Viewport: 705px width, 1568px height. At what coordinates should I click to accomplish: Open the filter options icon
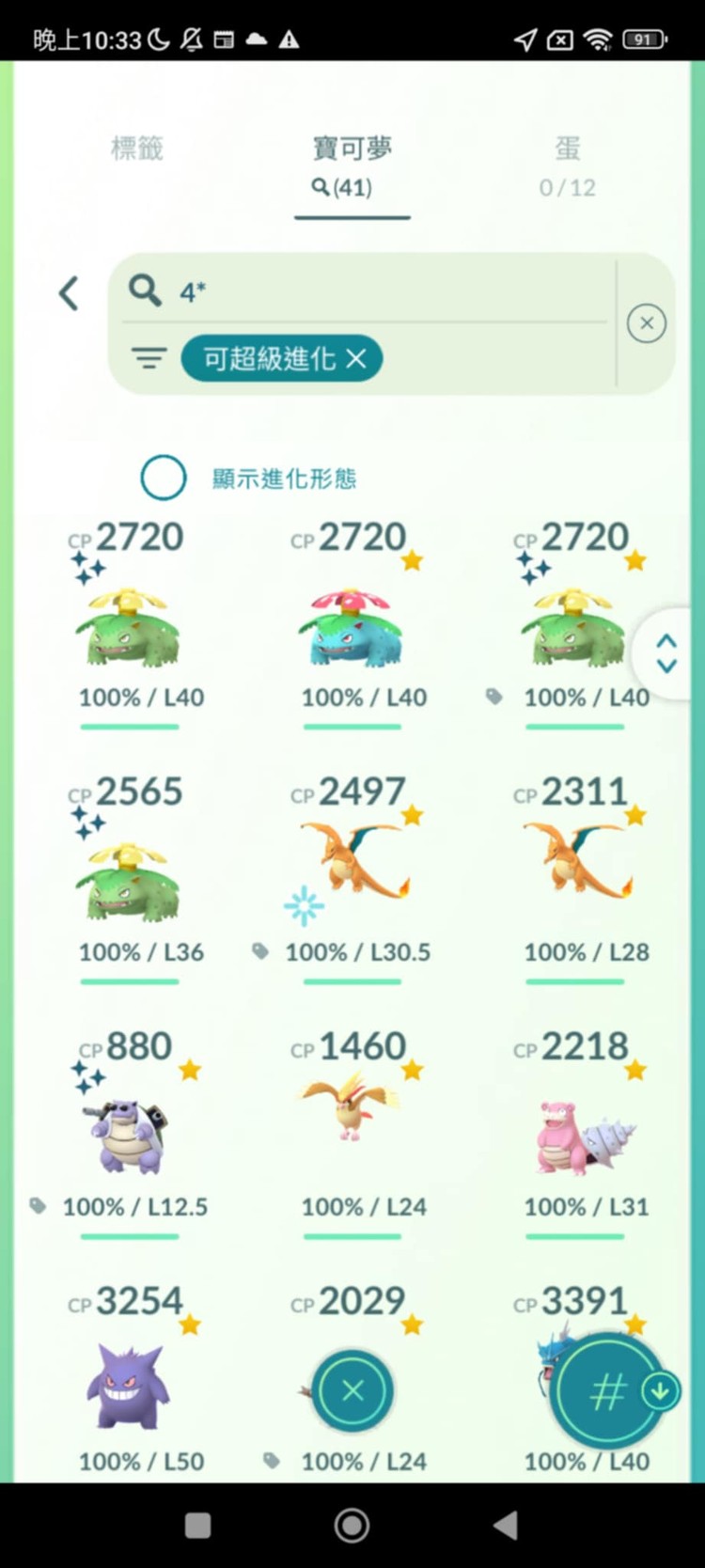(149, 358)
